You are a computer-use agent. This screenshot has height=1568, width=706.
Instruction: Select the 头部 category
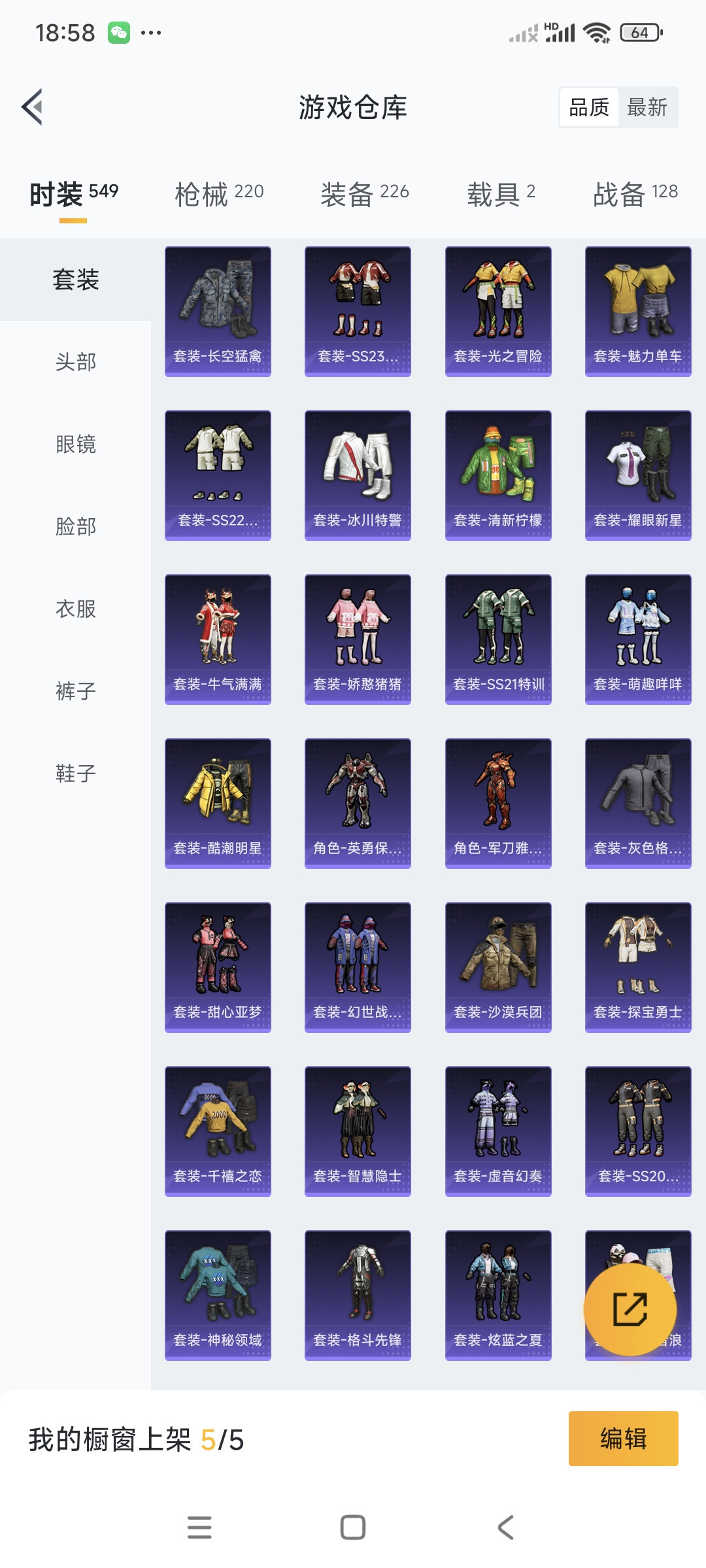tap(76, 361)
